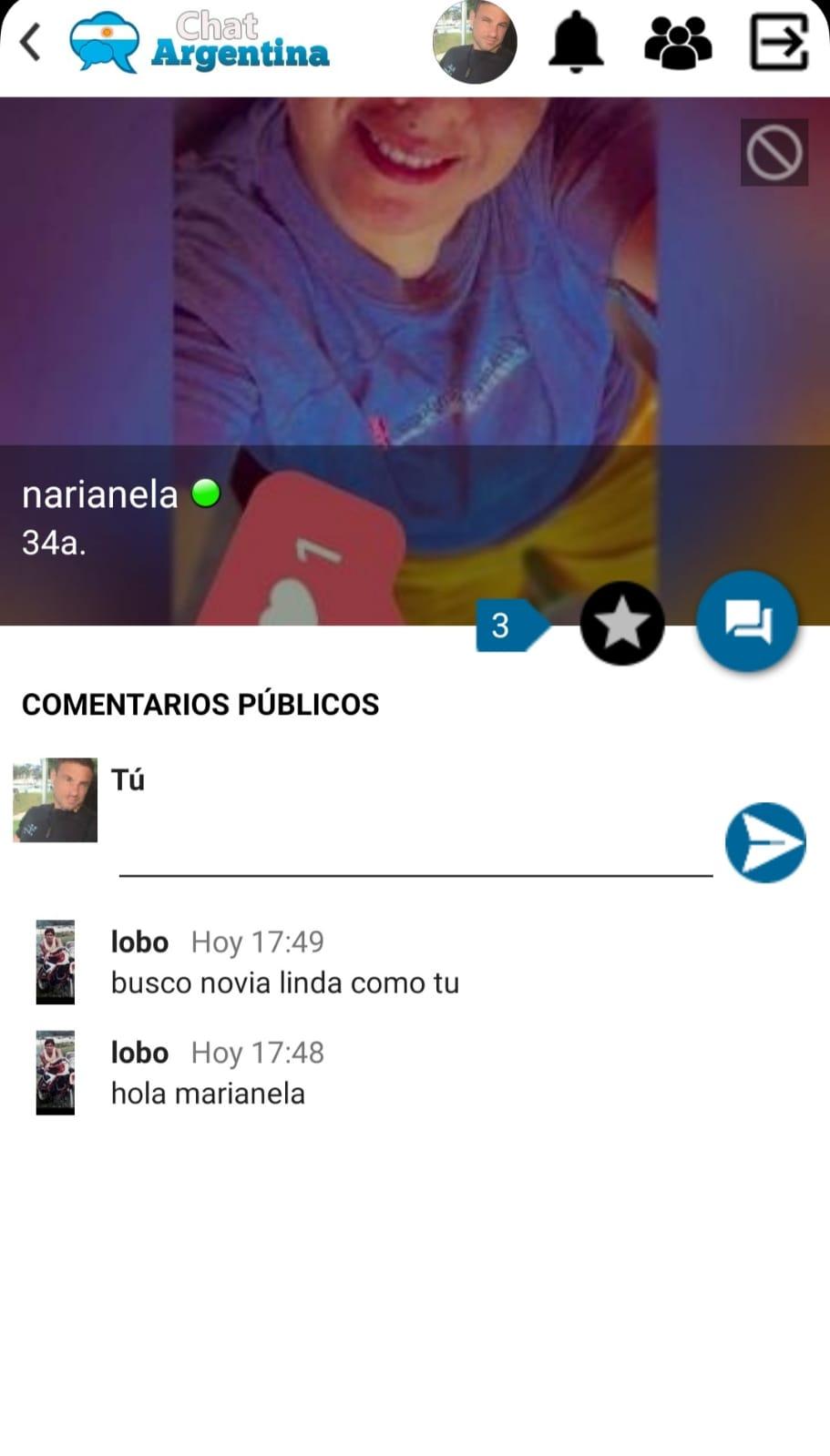The height and width of the screenshot is (1456, 830).
Task: Open lobo's avatar on 17:49 comment
Action: (55, 962)
